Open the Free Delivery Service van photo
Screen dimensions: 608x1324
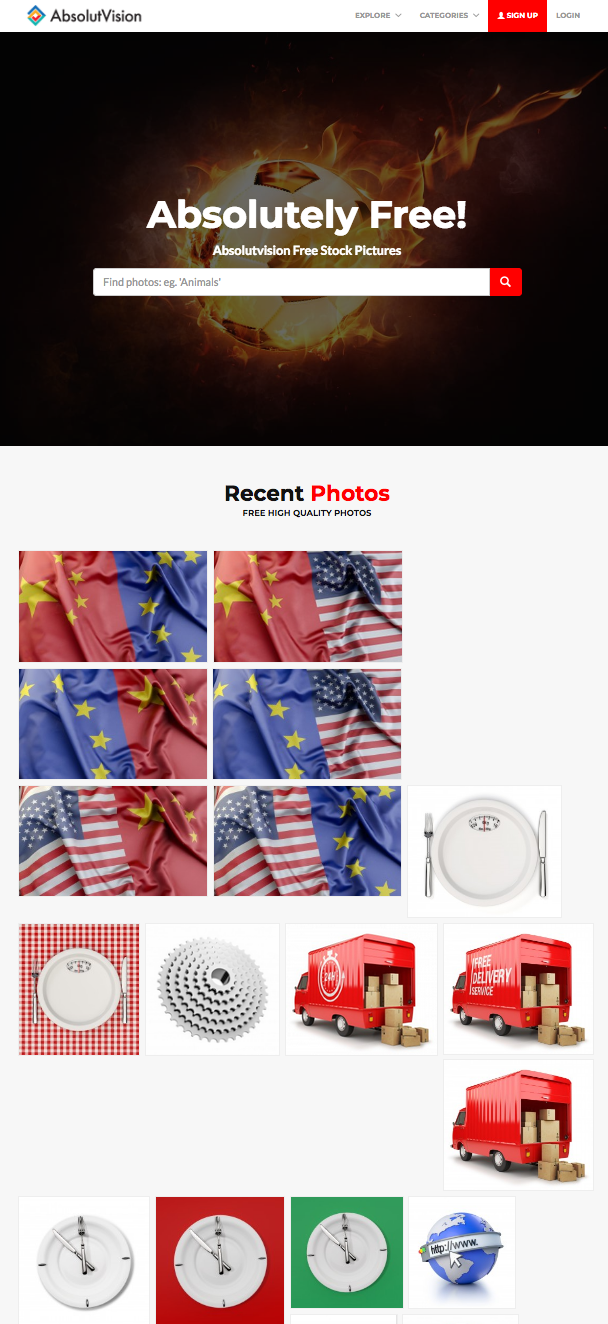[518, 989]
